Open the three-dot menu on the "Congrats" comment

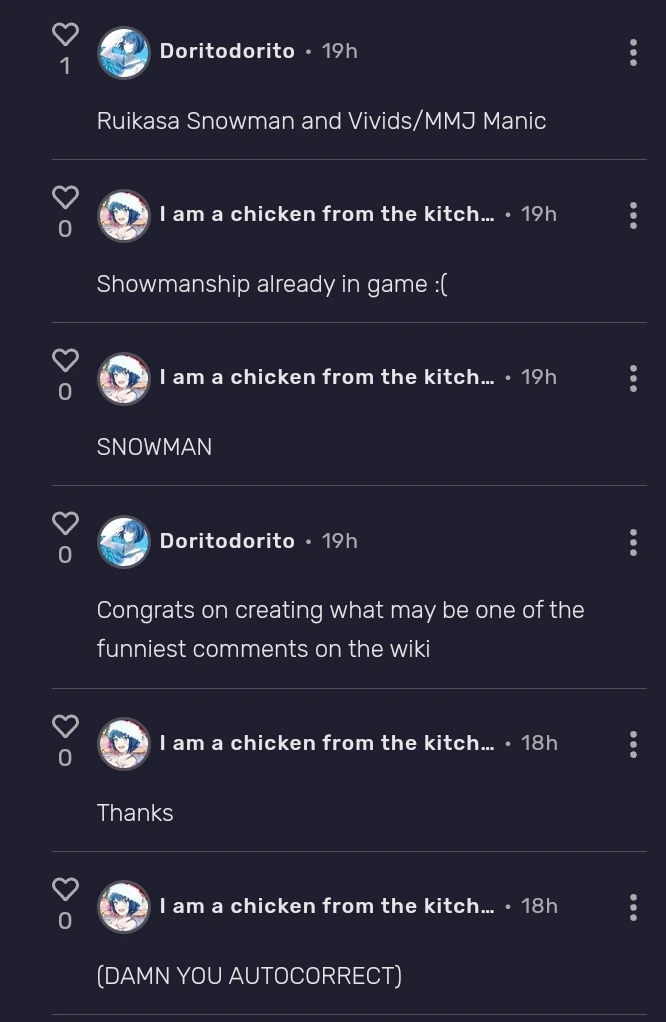[x=633, y=542]
